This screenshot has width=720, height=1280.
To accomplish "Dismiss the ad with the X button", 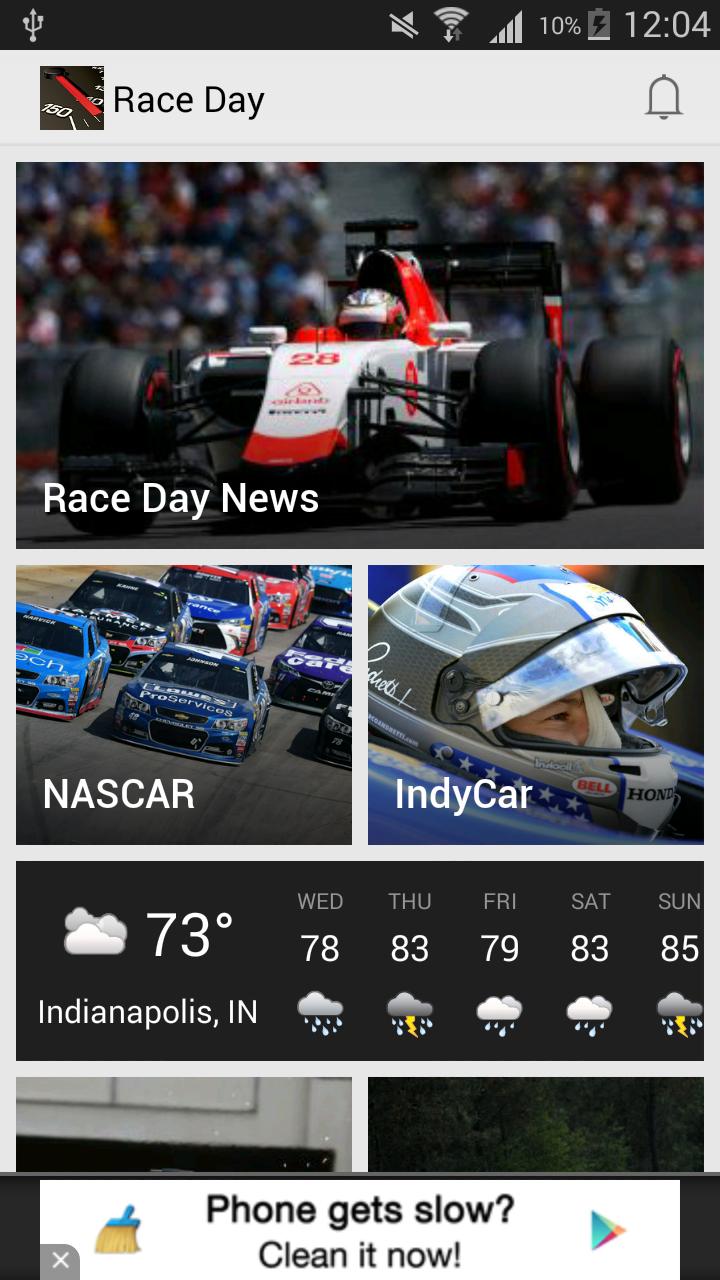I will click(x=63, y=1259).
